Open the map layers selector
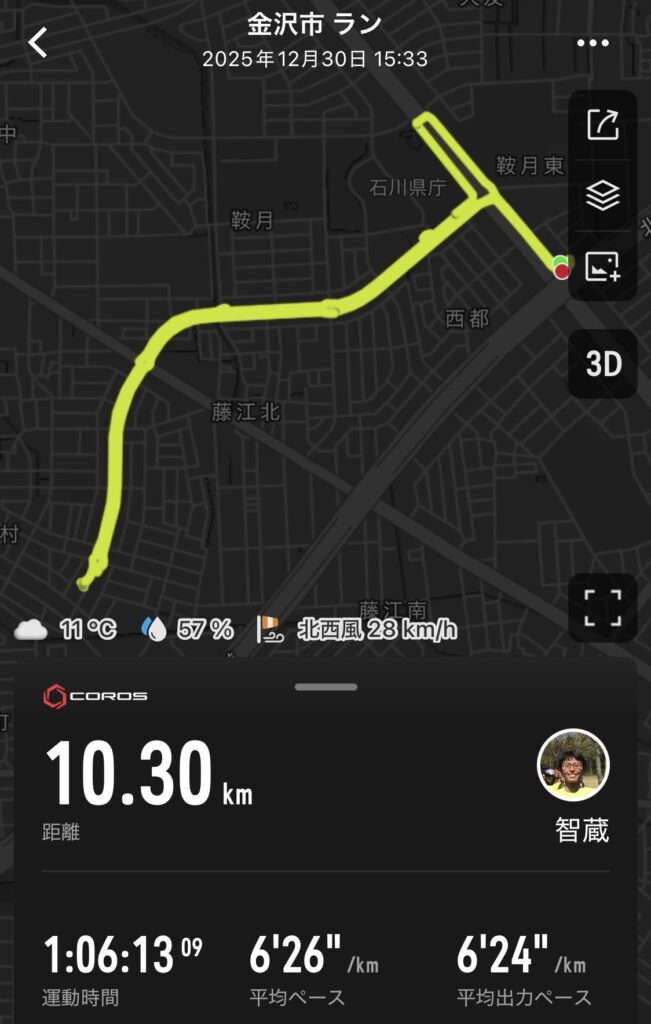 pos(603,196)
